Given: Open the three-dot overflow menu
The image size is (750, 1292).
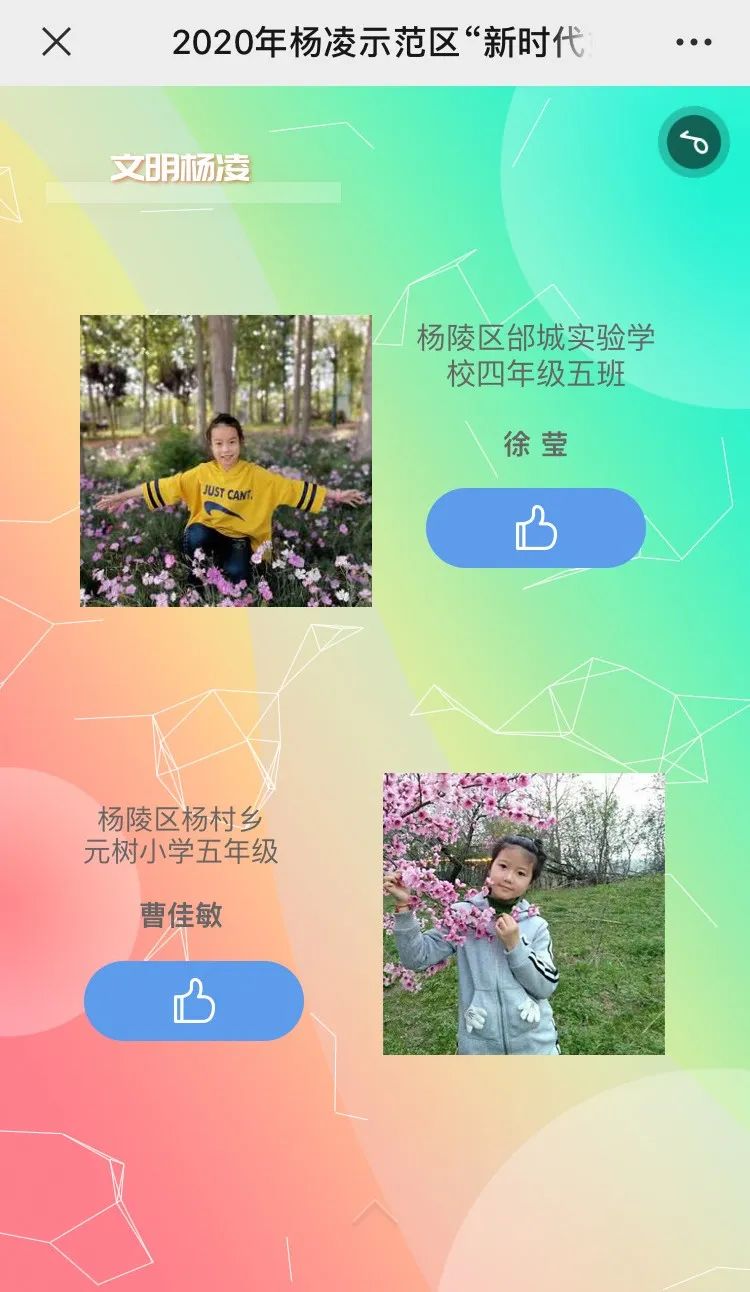Looking at the screenshot, I should [x=693, y=42].
